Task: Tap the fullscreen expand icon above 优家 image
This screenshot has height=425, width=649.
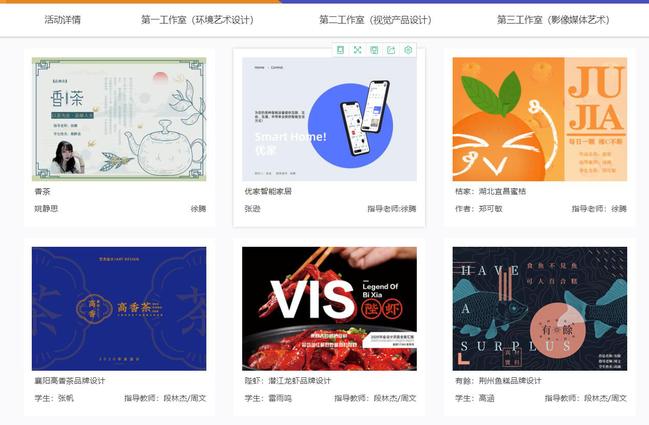Action: click(357, 49)
